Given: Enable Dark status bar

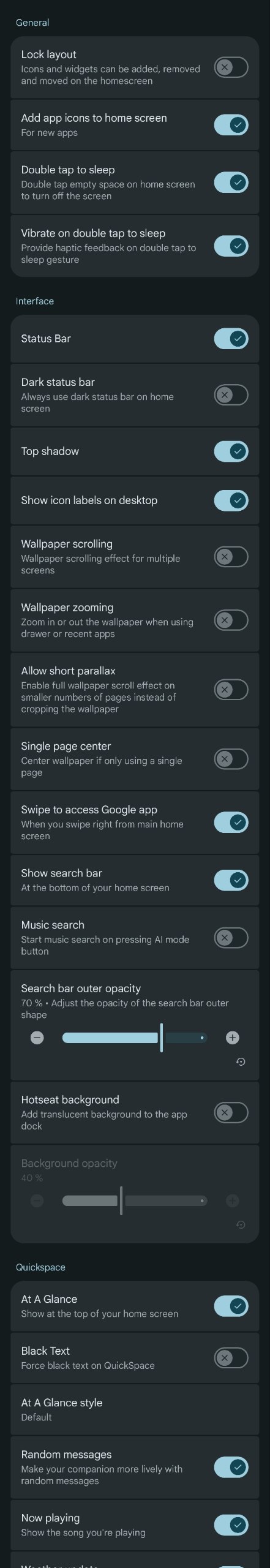Looking at the screenshot, I should click(231, 395).
